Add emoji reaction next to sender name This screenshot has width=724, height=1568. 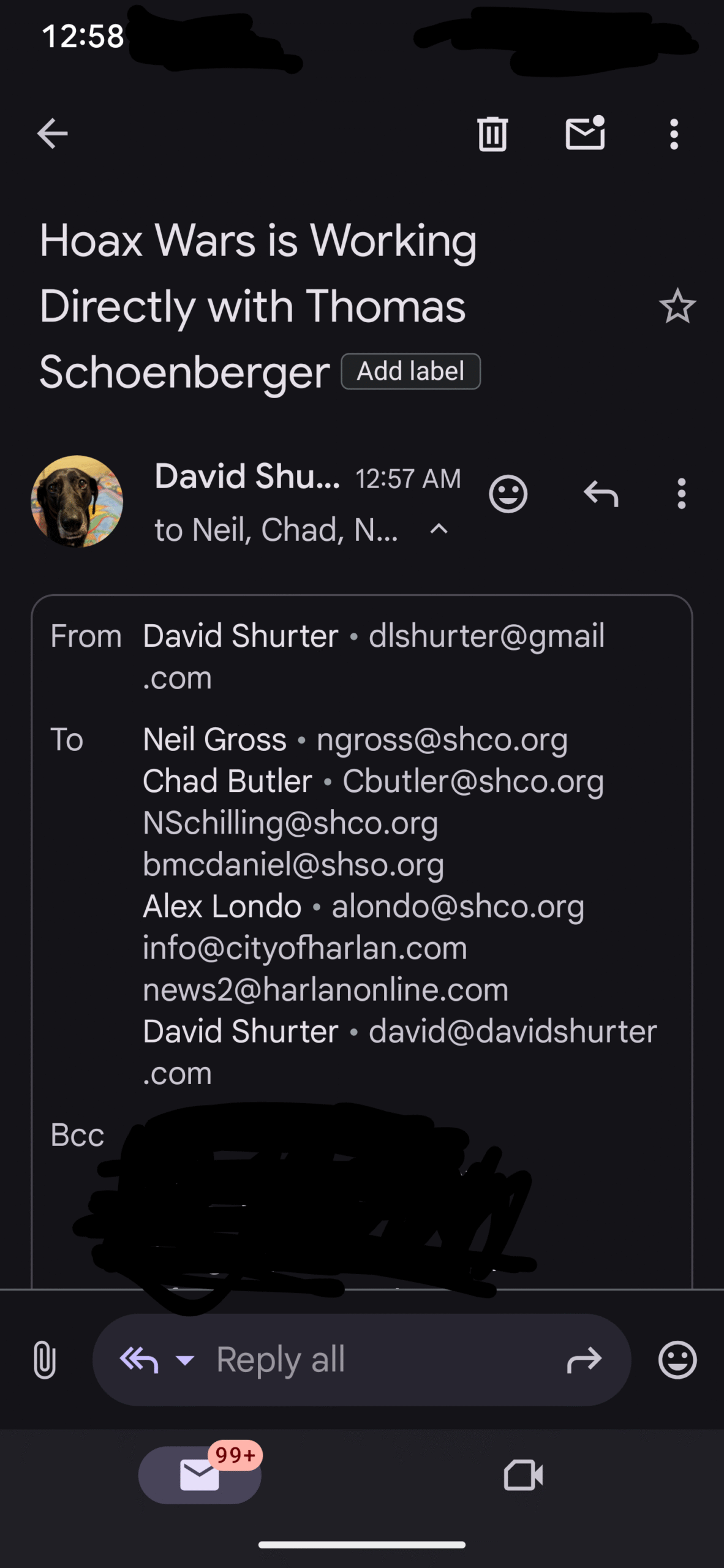(x=508, y=494)
